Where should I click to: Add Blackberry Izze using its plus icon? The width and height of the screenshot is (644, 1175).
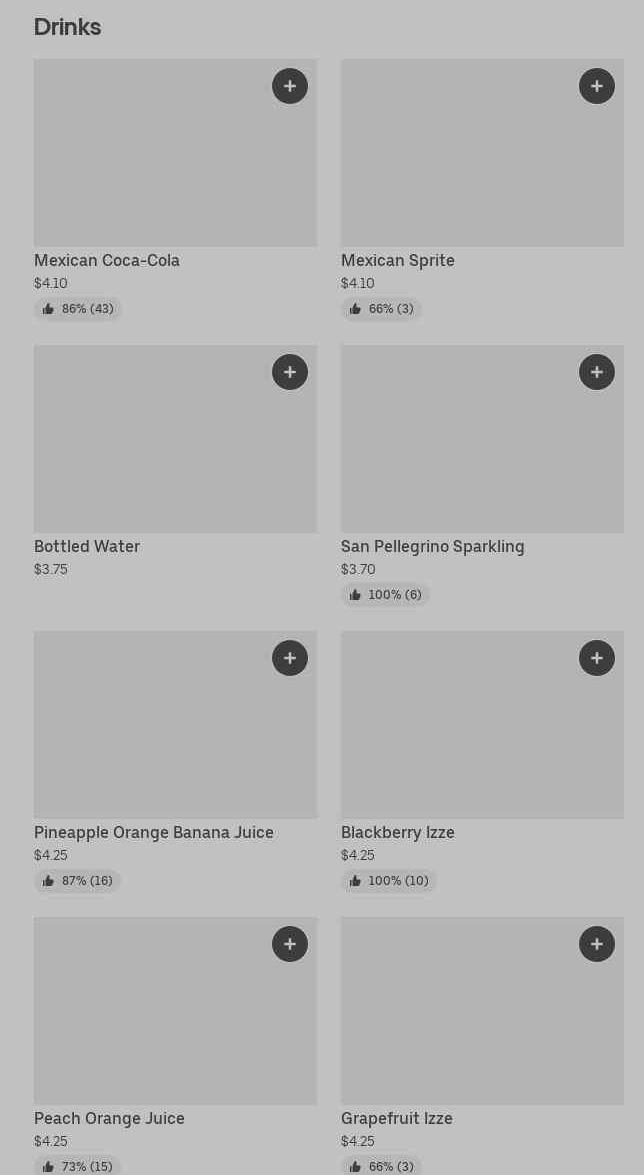click(x=597, y=658)
